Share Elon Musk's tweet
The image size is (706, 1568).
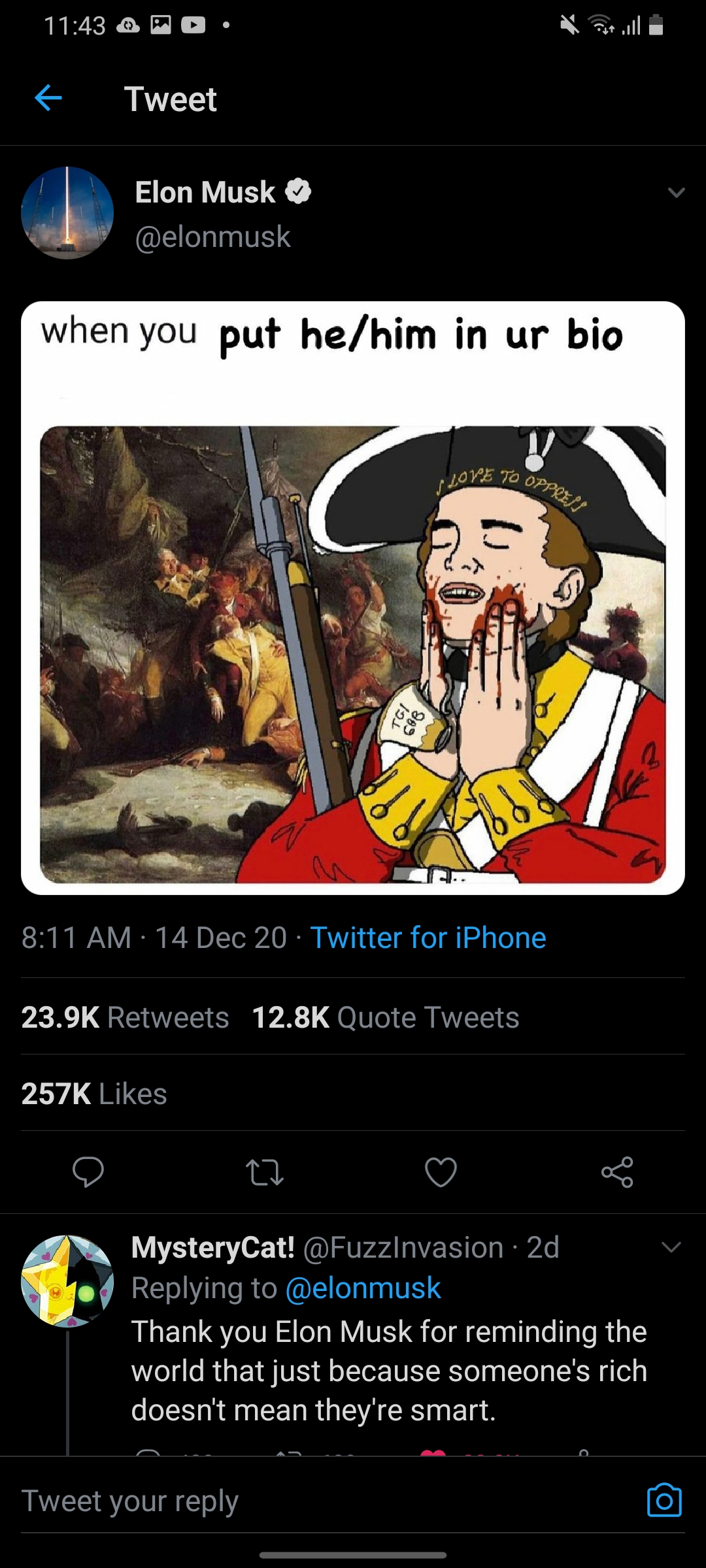point(617,1172)
